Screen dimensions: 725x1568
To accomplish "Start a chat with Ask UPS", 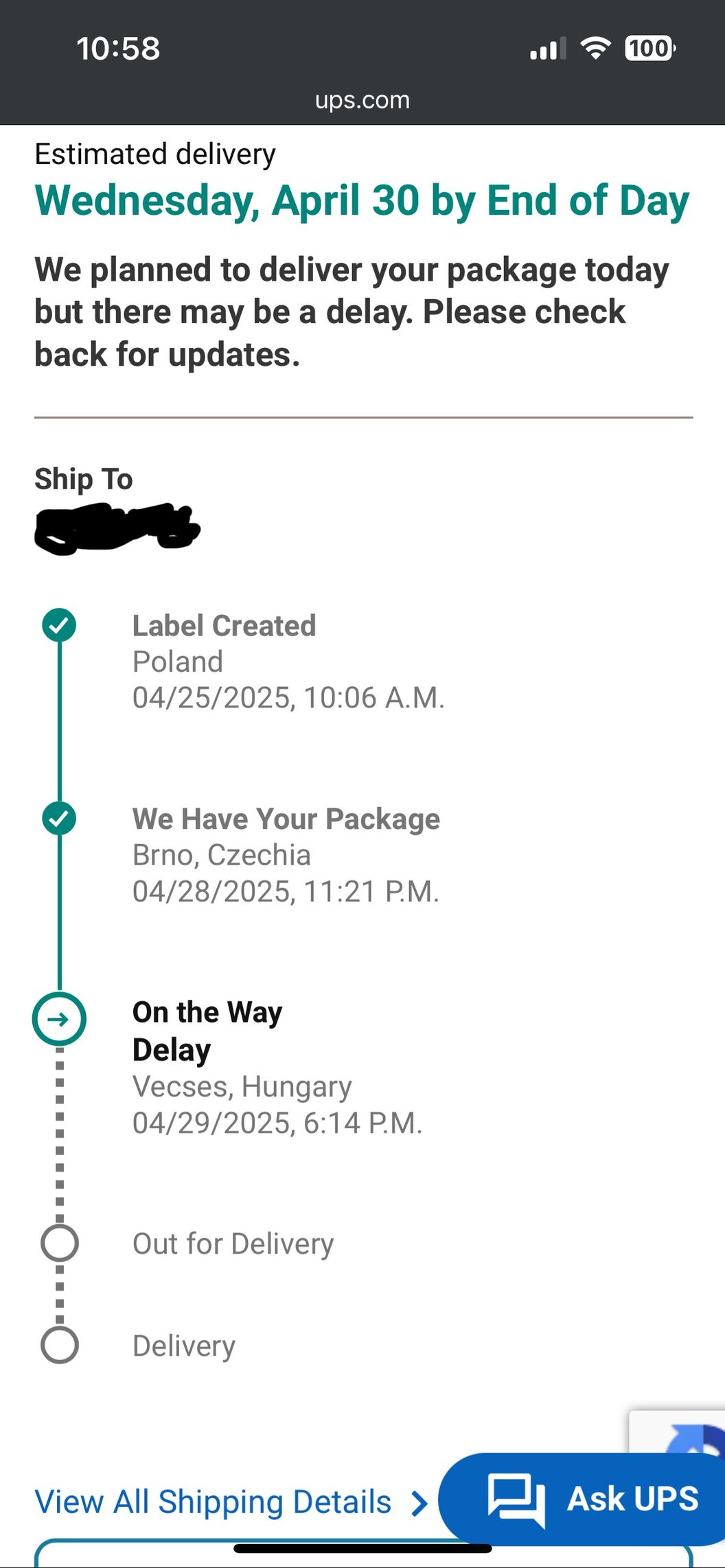I will point(582,1499).
